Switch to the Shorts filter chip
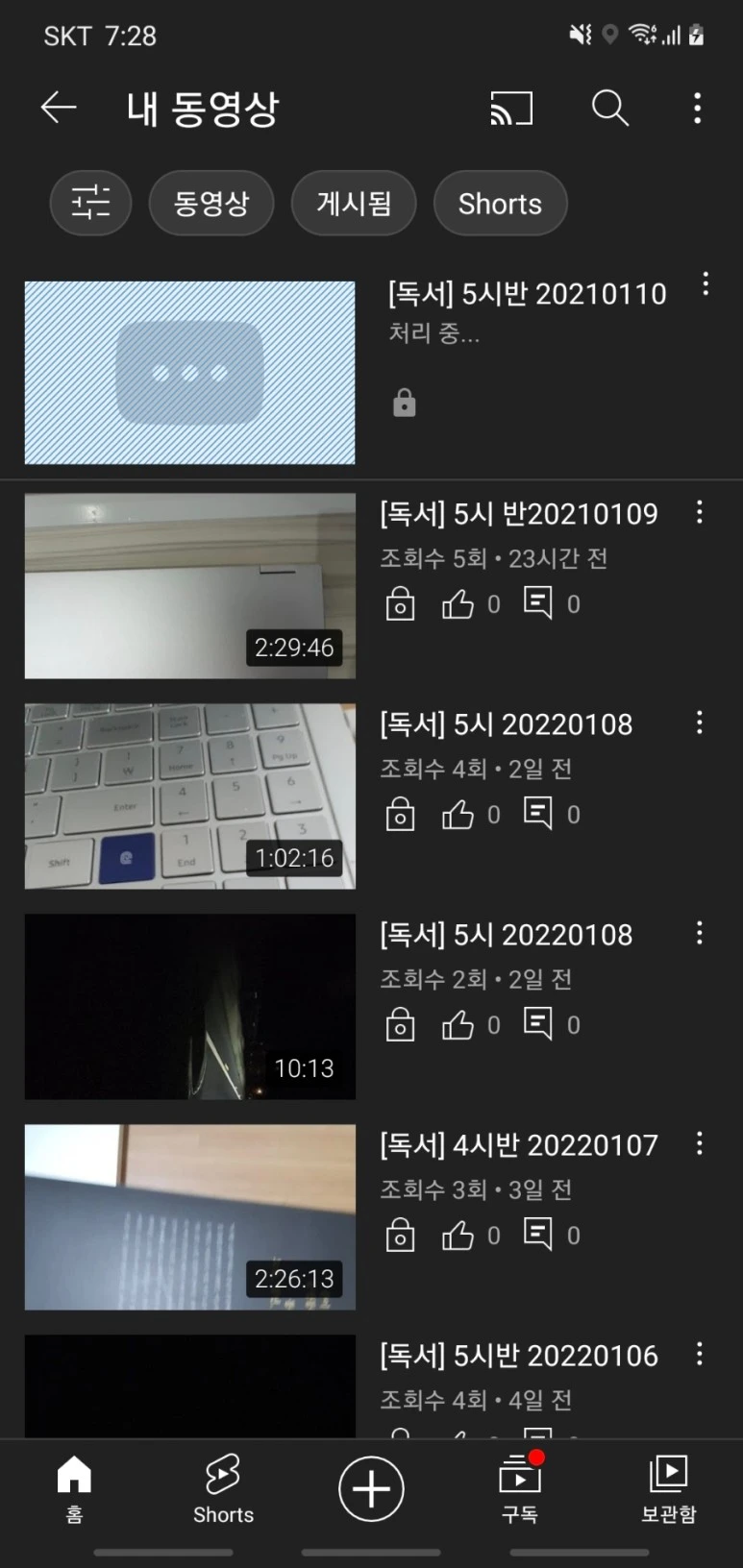743x1568 pixels. pos(500,203)
